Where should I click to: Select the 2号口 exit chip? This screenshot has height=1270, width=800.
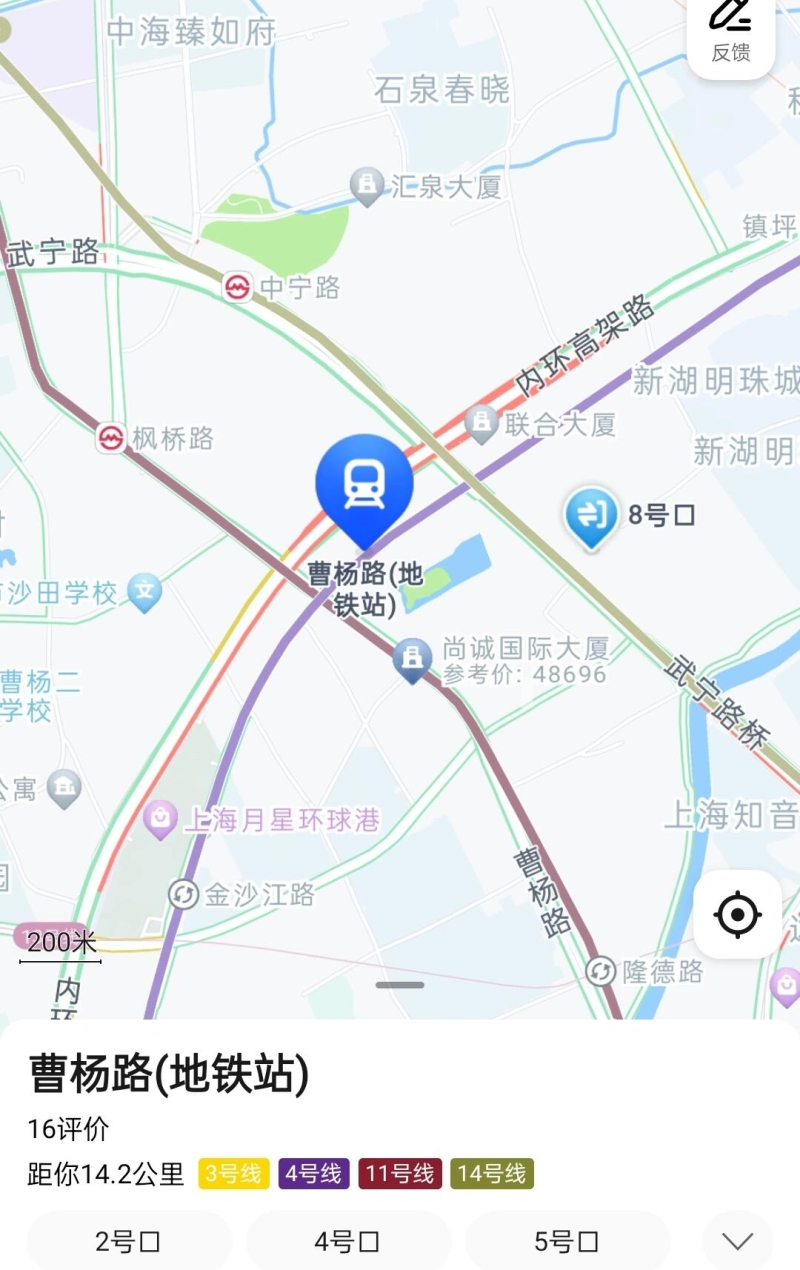(x=128, y=1242)
